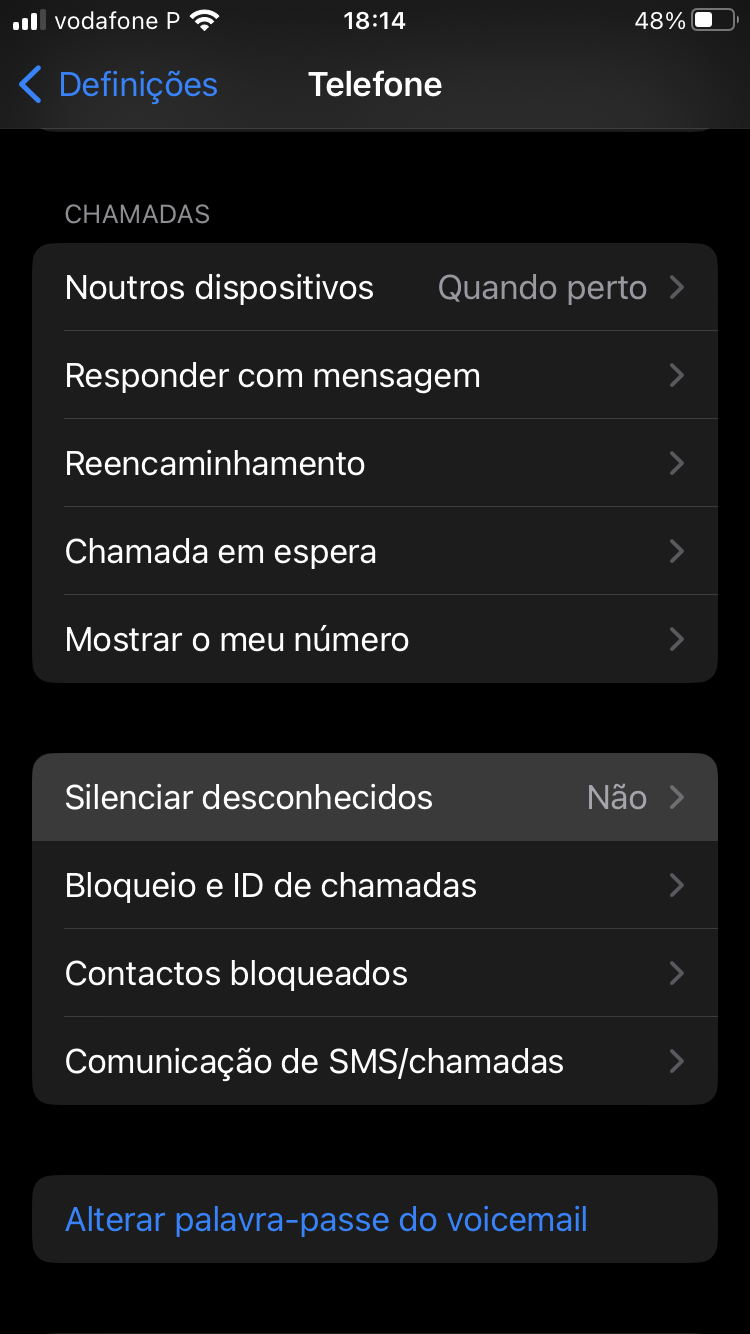This screenshot has height=1334, width=750.
Task: Open Silenciar desconhecidos setting
Action: tap(375, 798)
